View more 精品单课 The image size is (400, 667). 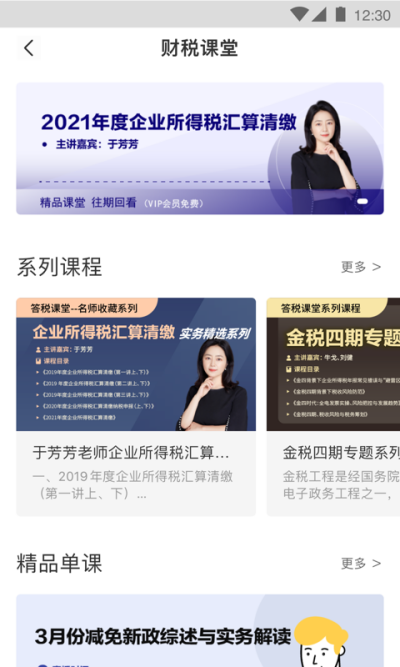click(x=360, y=563)
